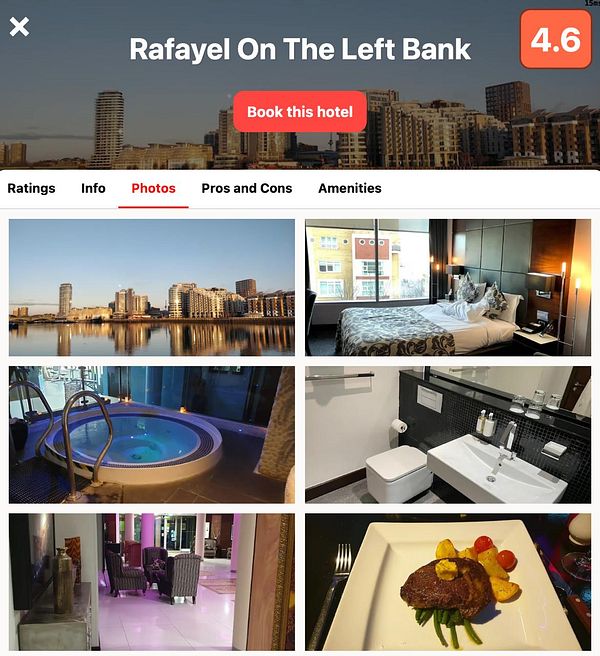Tap the Book this hotel button
Viewport: 600px width, 656px height.
click(x=299, y=112)
